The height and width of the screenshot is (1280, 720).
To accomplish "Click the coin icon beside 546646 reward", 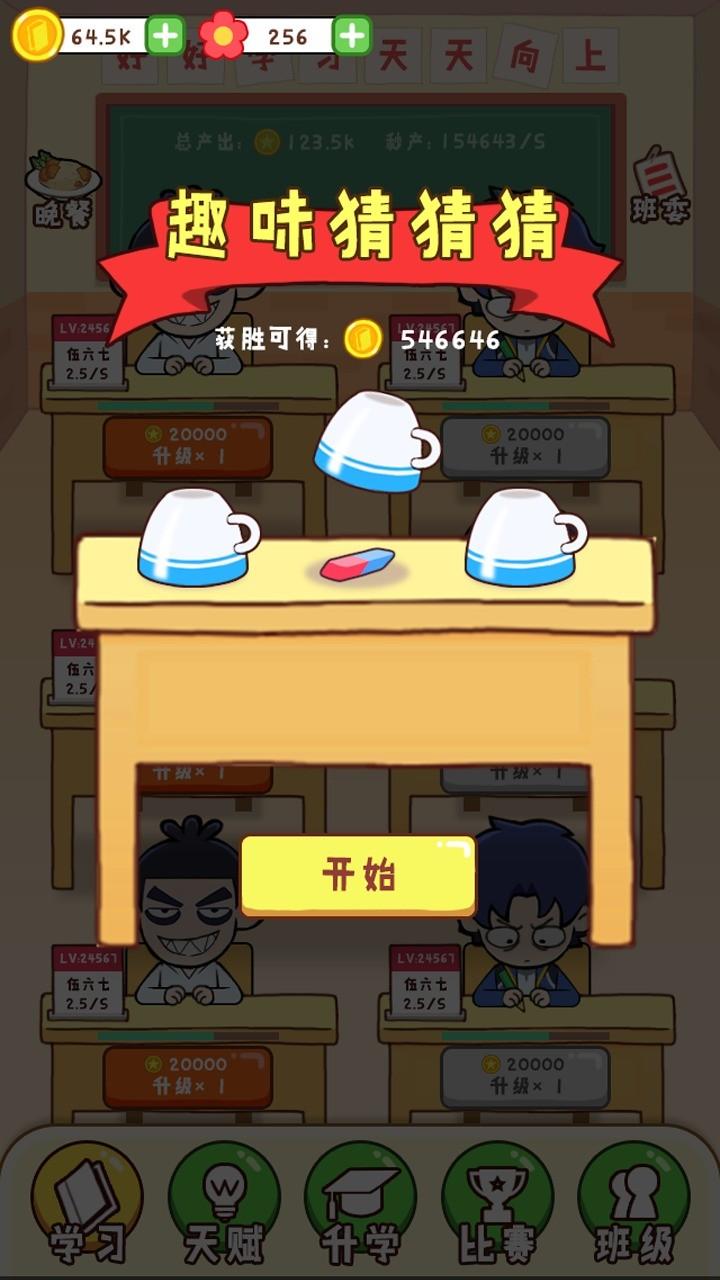I will (360, 340).
